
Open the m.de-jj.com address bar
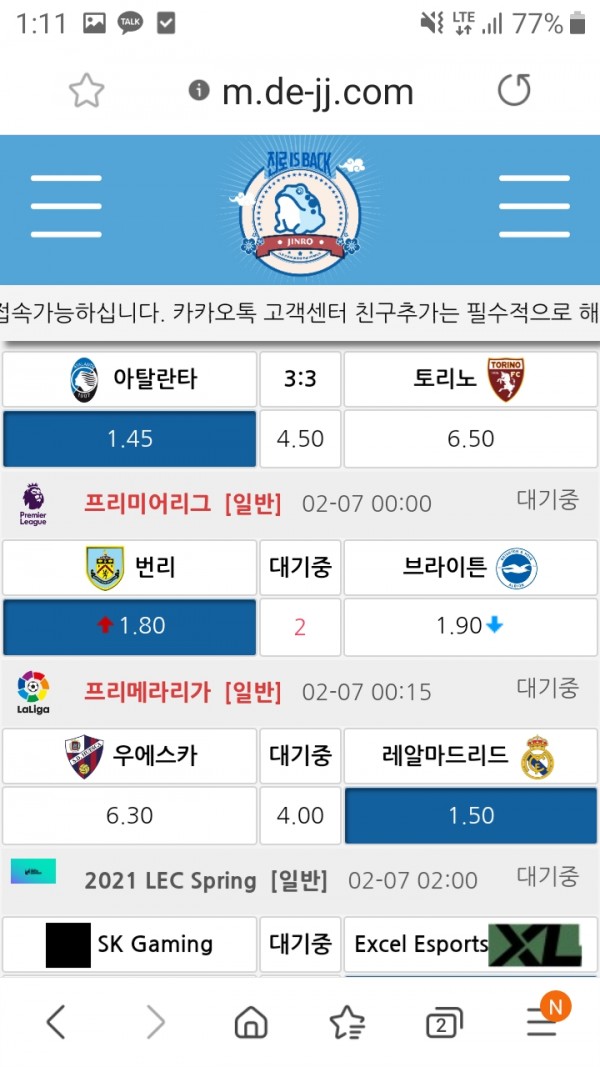click(316, 92)
